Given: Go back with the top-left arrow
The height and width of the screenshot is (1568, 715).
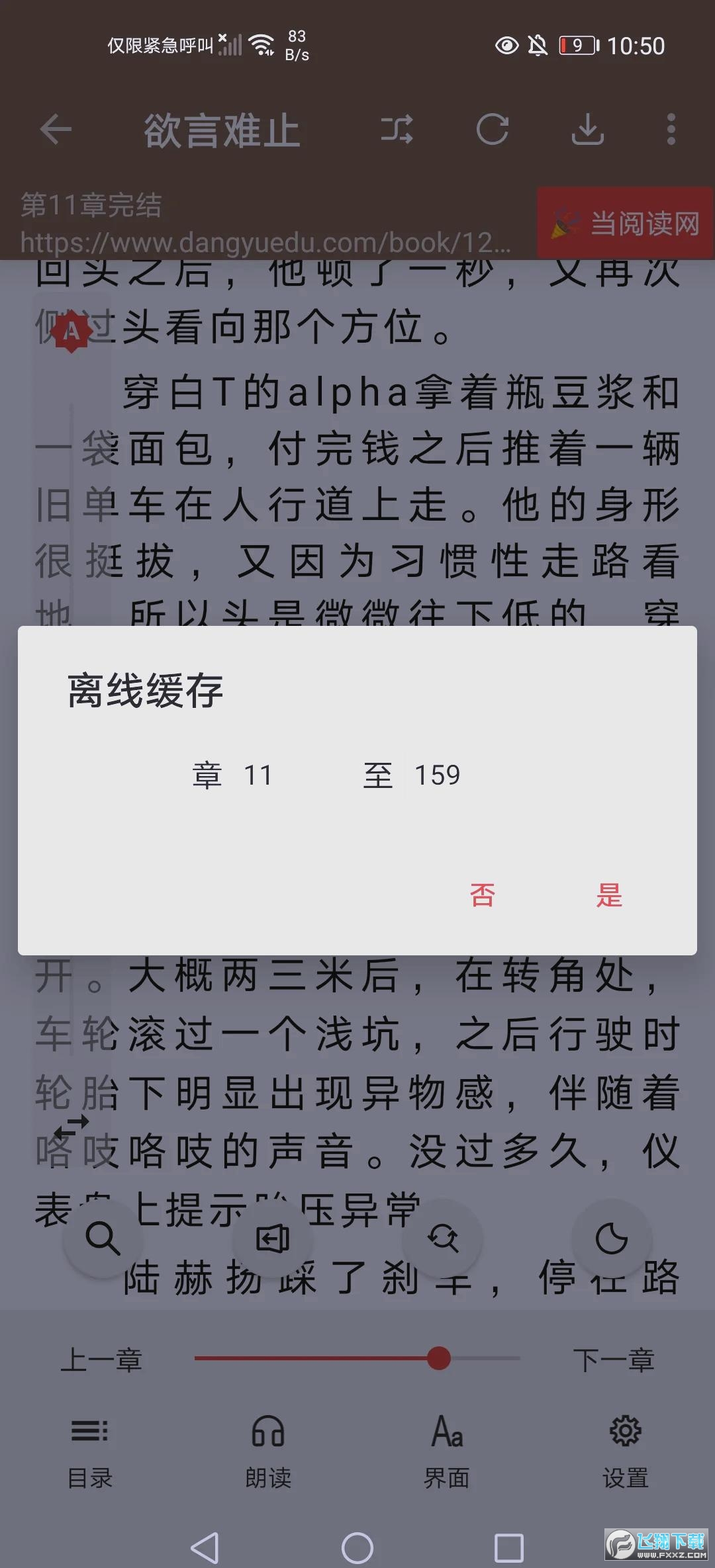Looking at the screenshot, I should point(56,129).
